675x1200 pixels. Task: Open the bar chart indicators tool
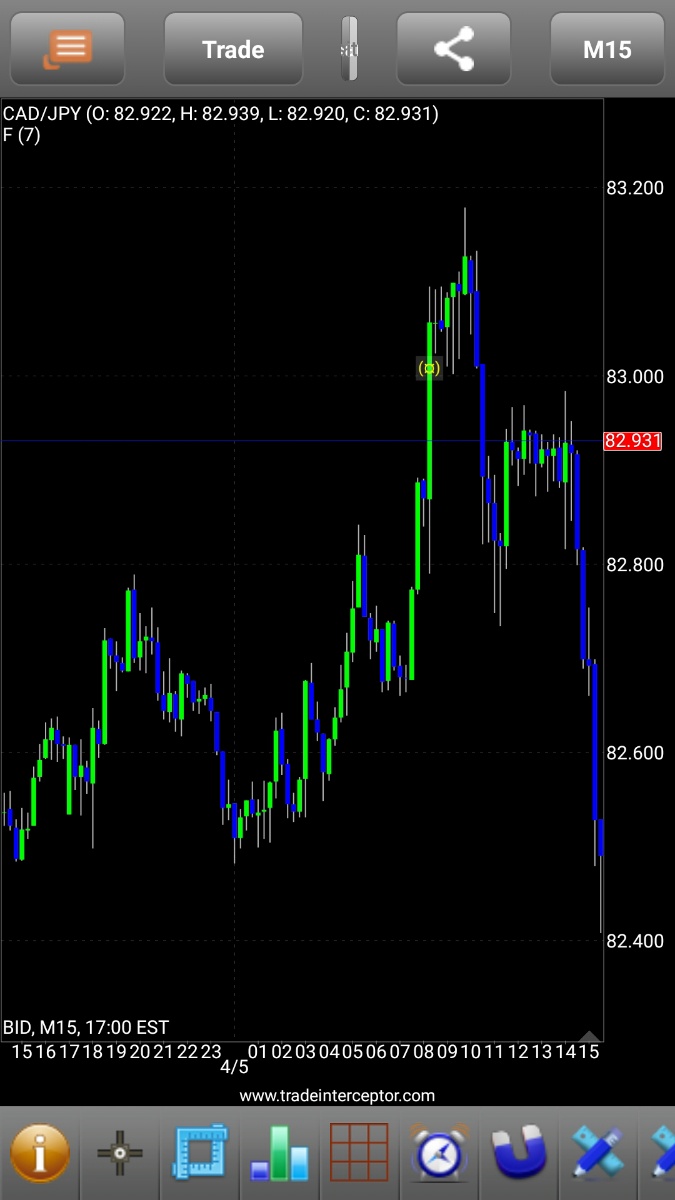281,1152
